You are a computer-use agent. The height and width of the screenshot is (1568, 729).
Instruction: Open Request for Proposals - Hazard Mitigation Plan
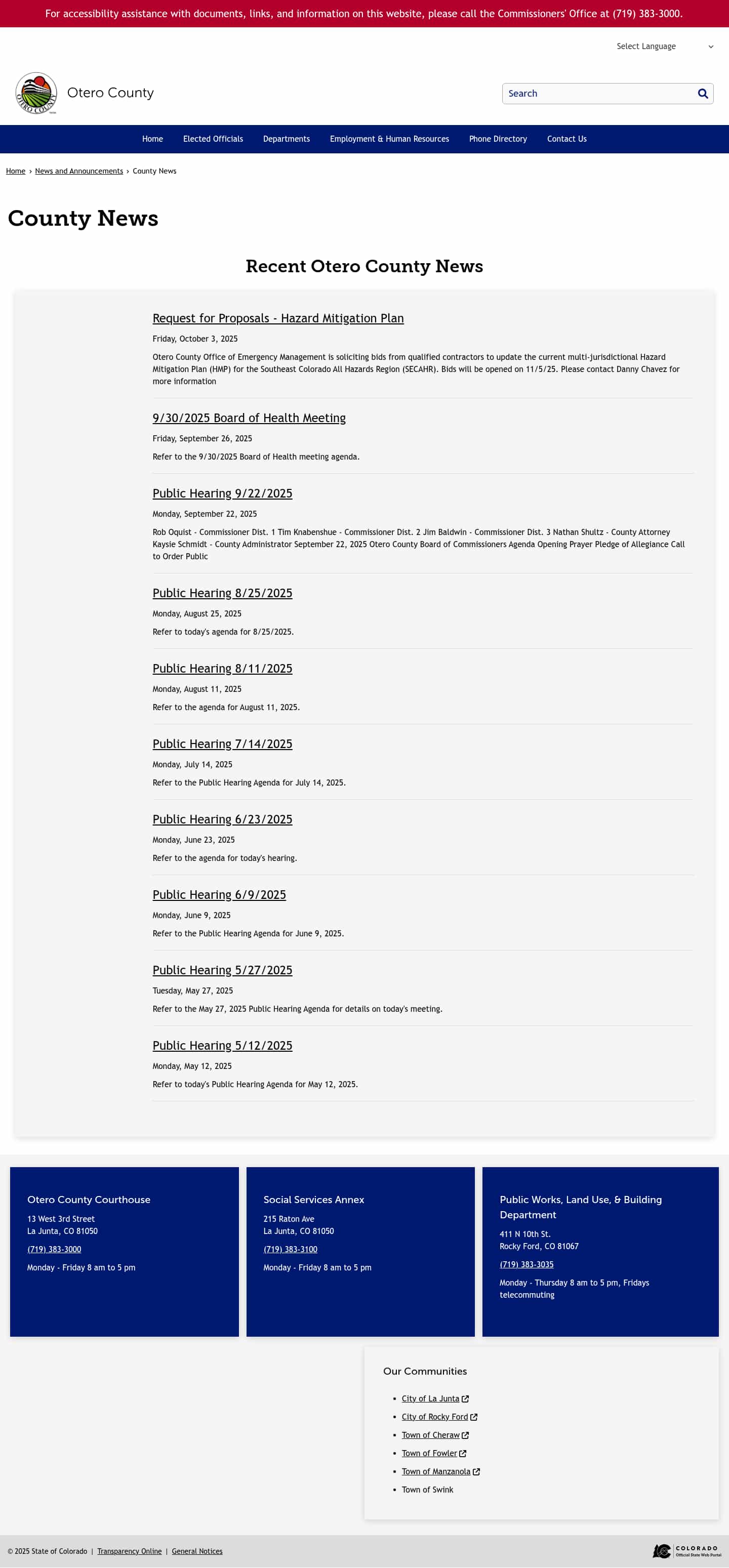[x=278, y=318]
